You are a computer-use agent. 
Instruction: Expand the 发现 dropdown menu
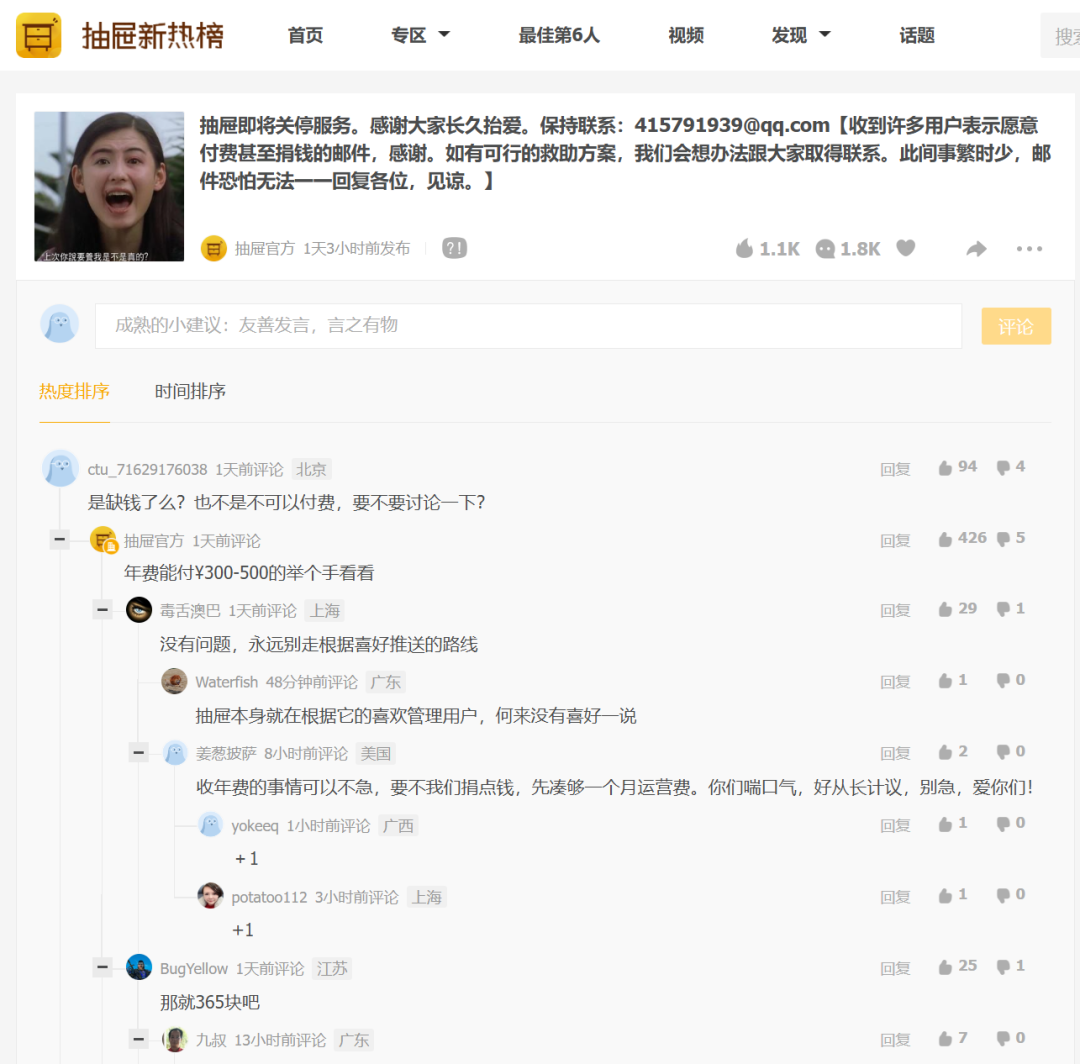point(800,35)
